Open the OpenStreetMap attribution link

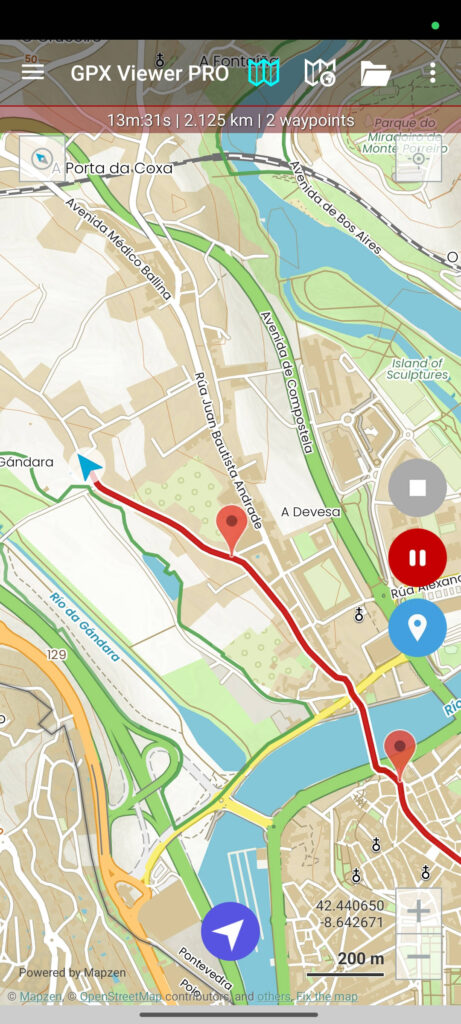(x=121, y=997)
